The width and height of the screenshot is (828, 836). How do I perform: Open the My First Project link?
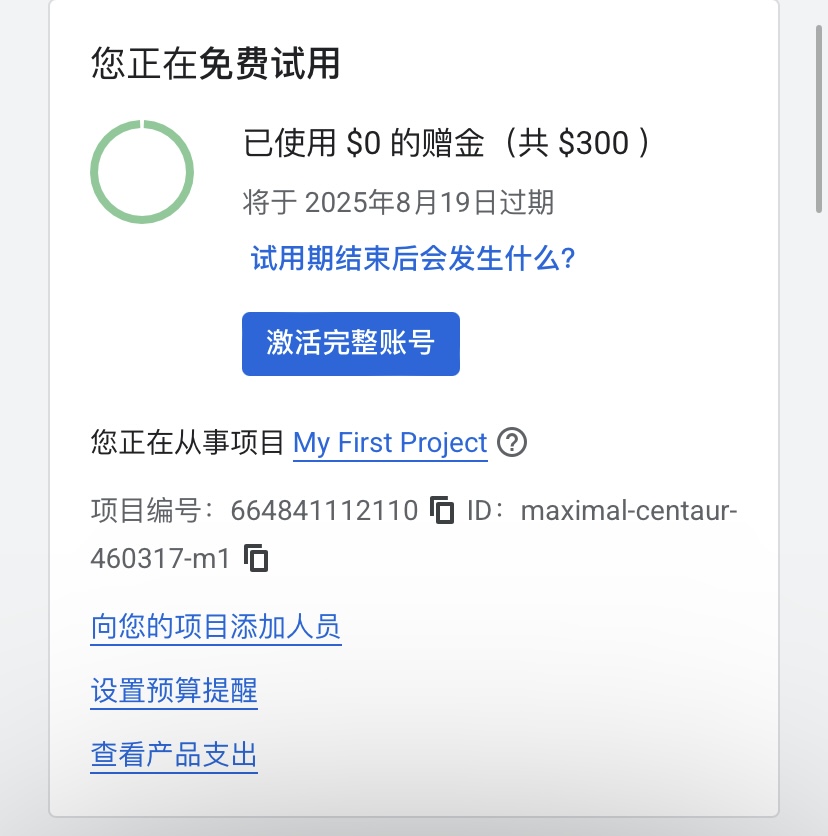click(x=390, y=443)
